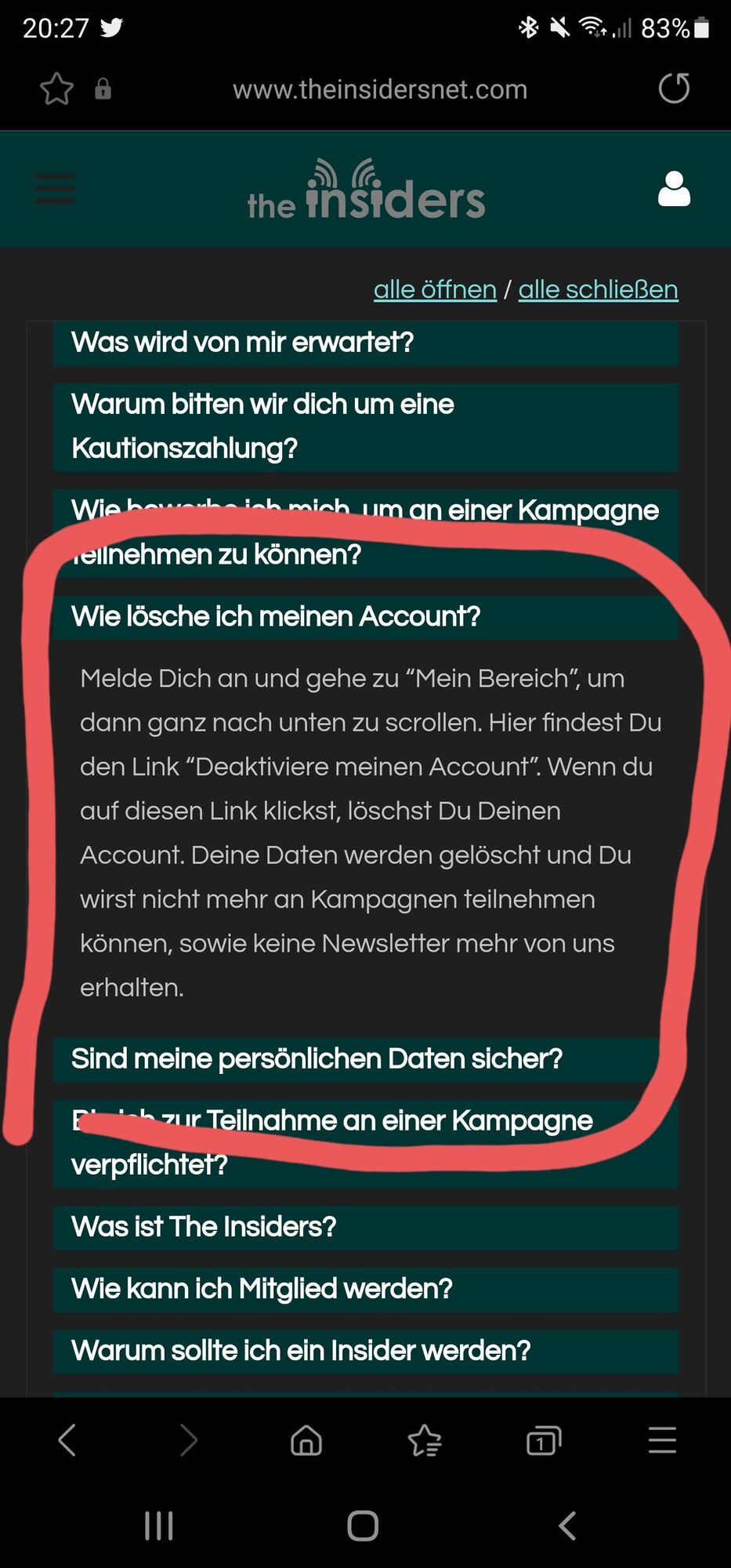Collapse 'Wie lösche ich meinen Account?'
The width and height of the screenshot is (731, 1568).
[x=365, y=617]
